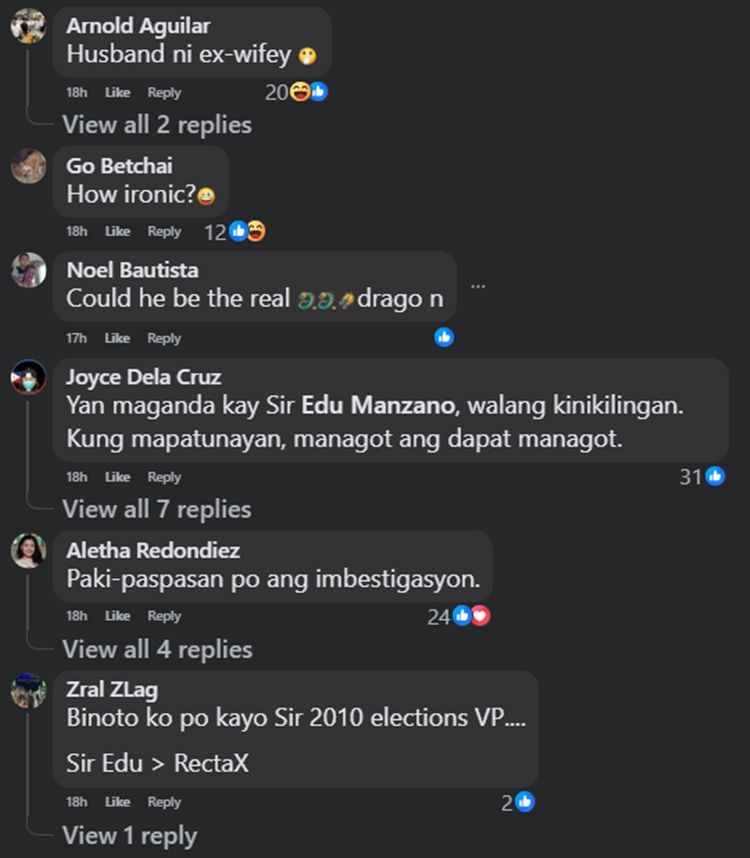View all 7 replies under Joyce Dela Cruz

pos(156,509)
